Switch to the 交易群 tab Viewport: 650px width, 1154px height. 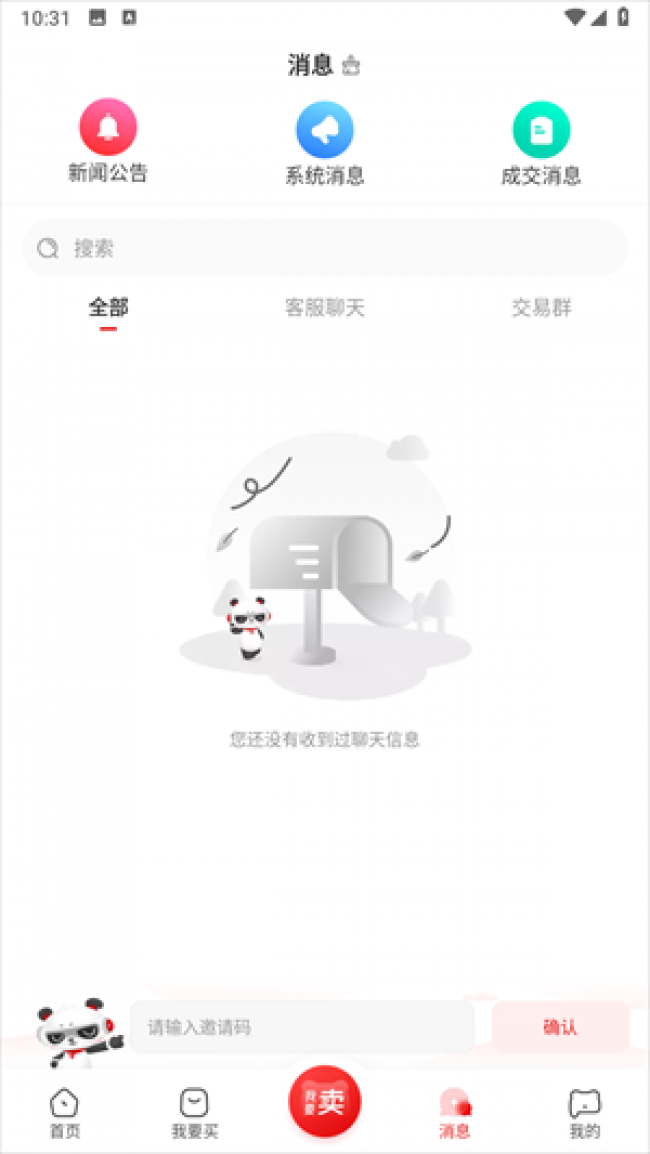541,308
